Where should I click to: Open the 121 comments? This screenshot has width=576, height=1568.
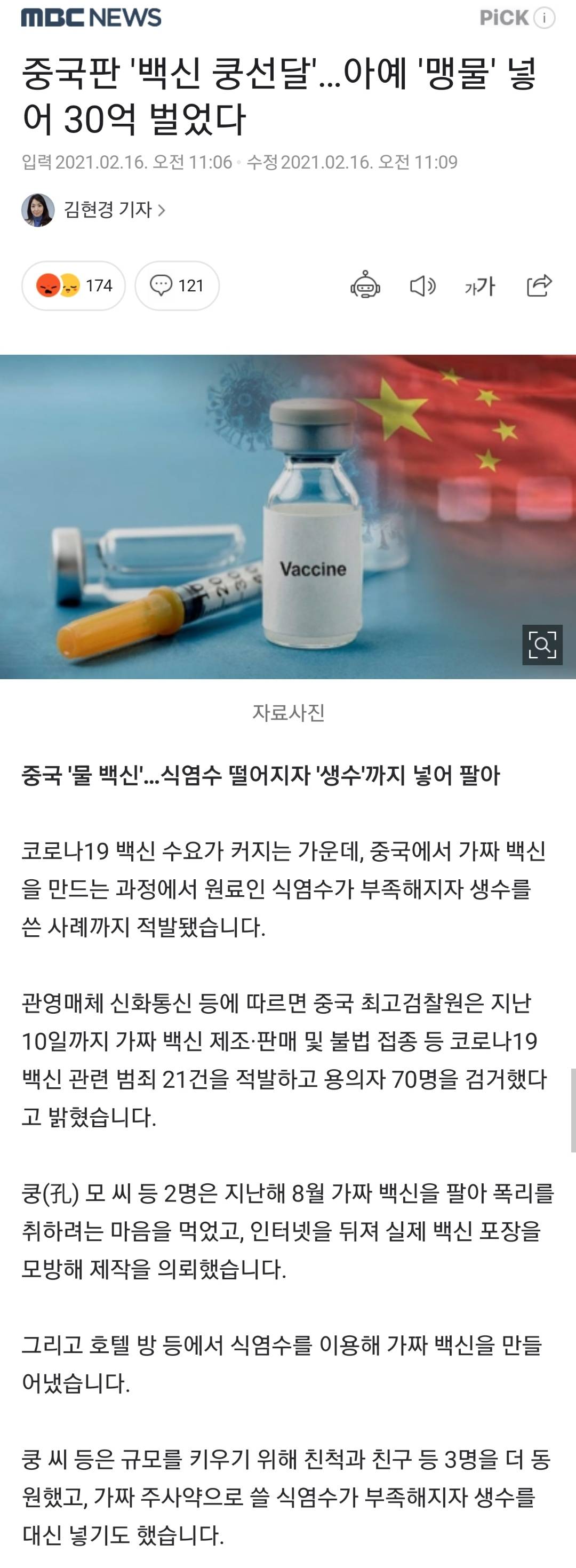point(177,285)
